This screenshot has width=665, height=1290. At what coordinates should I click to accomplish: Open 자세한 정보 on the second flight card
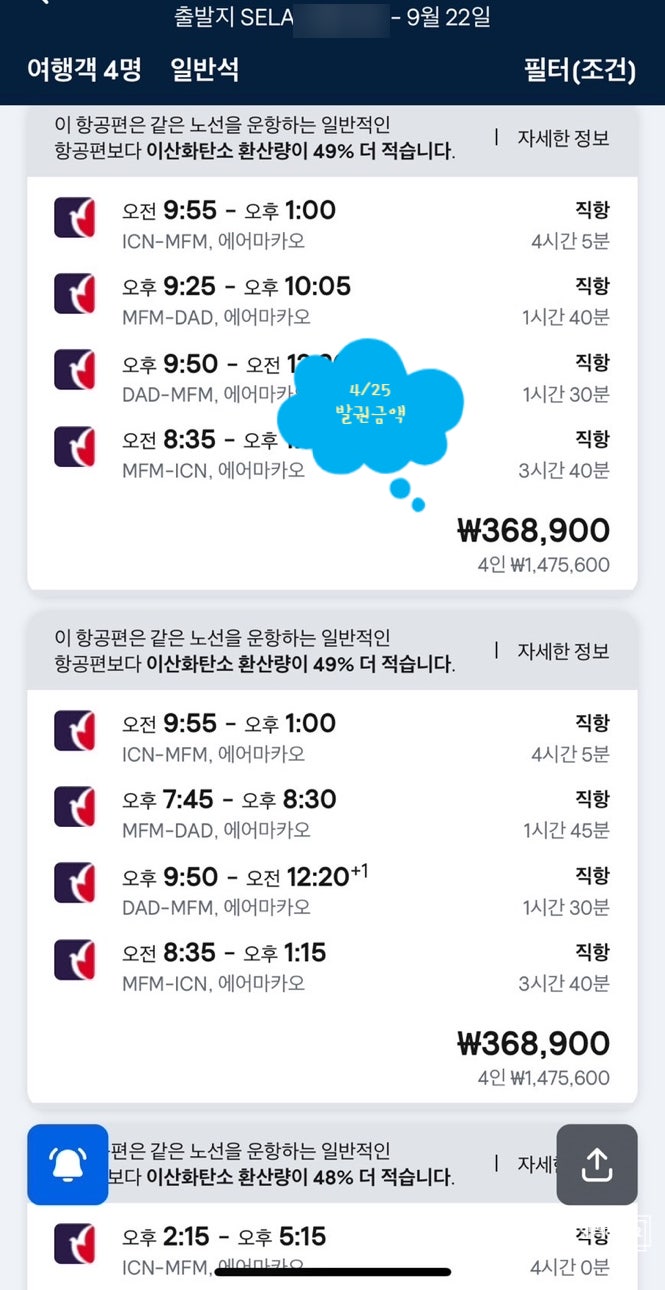(563, 651)
